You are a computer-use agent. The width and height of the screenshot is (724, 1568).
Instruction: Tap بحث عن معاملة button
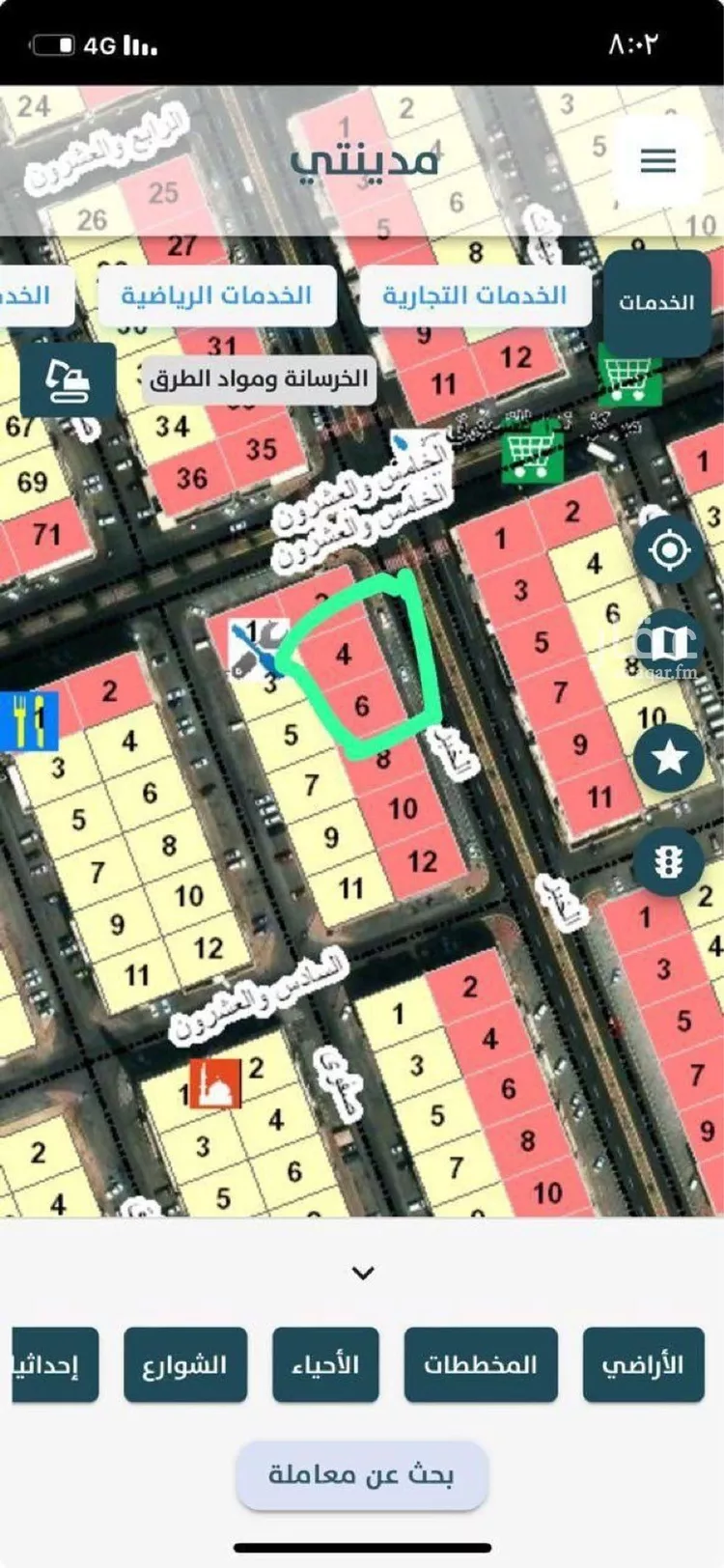point(361,1475)
